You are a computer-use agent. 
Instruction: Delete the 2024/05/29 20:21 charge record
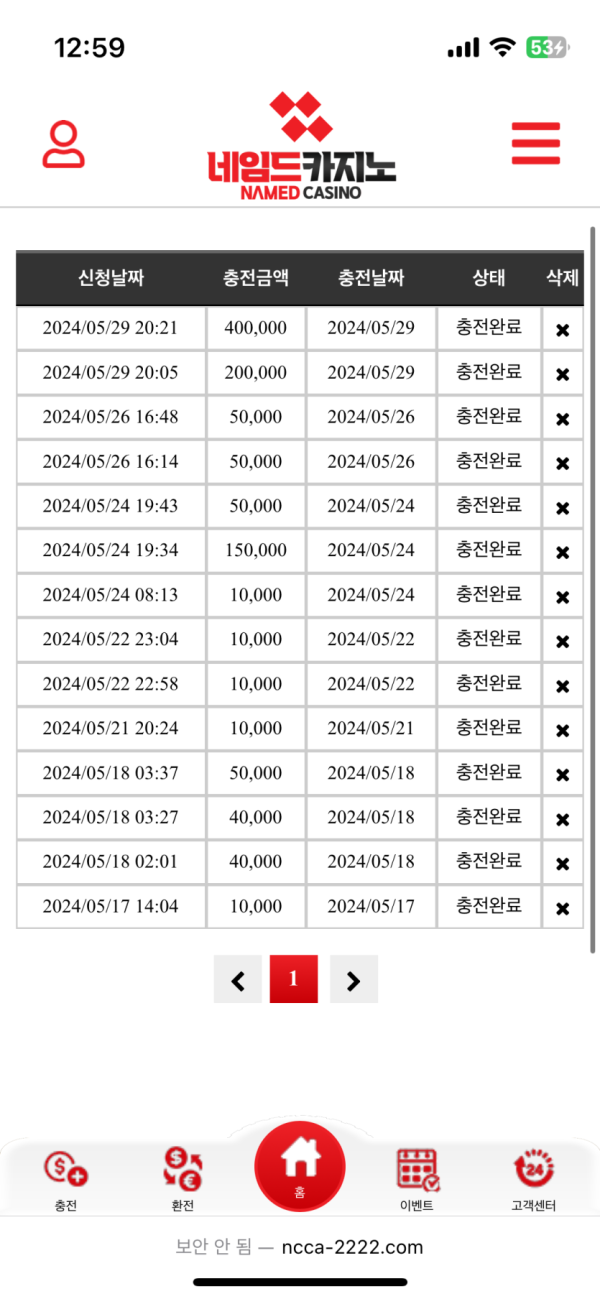coord(562,330)
